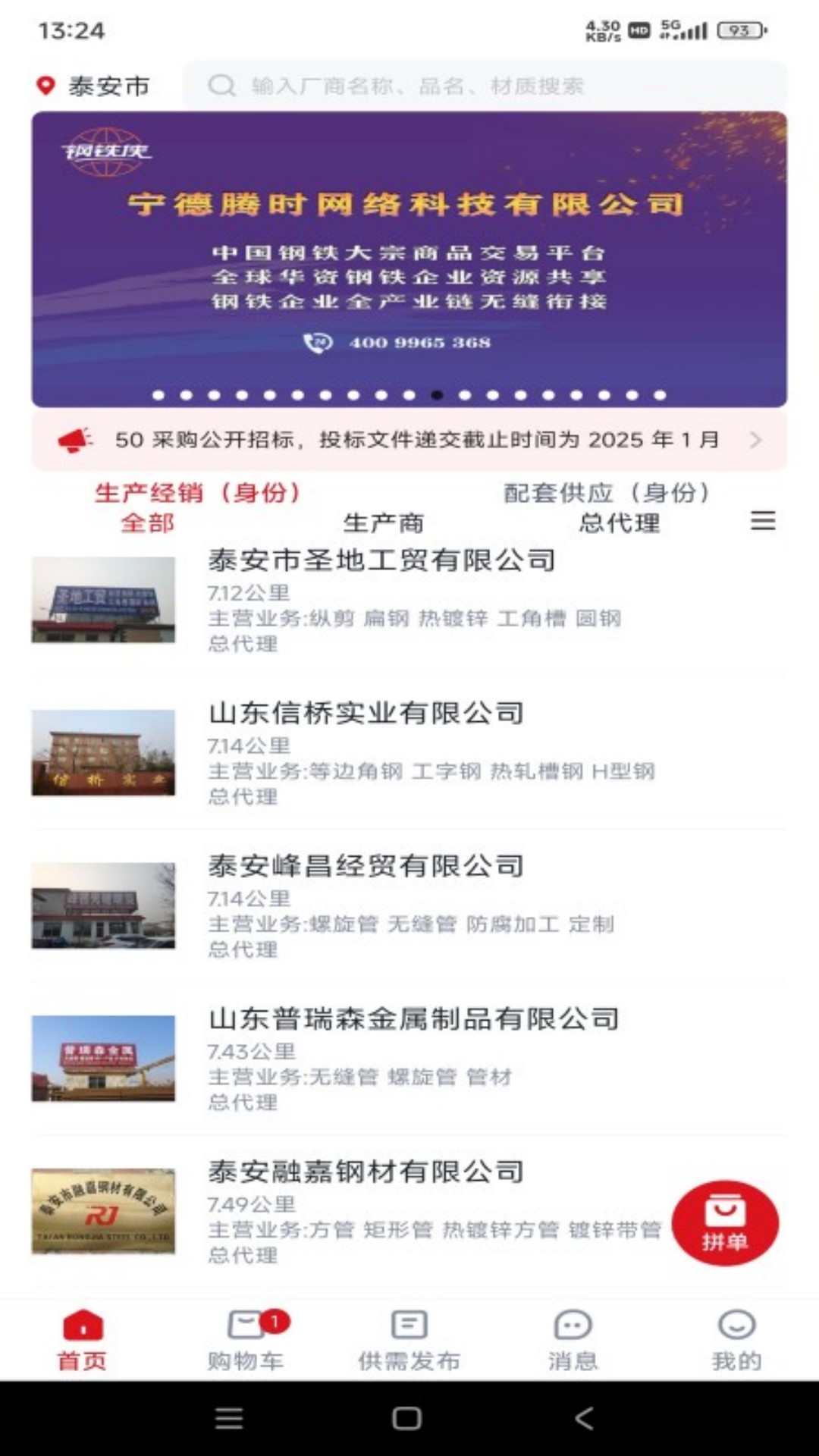Select the 全部 filter tab
This screenshot has height=1456, width=819.
click(147, 522)
